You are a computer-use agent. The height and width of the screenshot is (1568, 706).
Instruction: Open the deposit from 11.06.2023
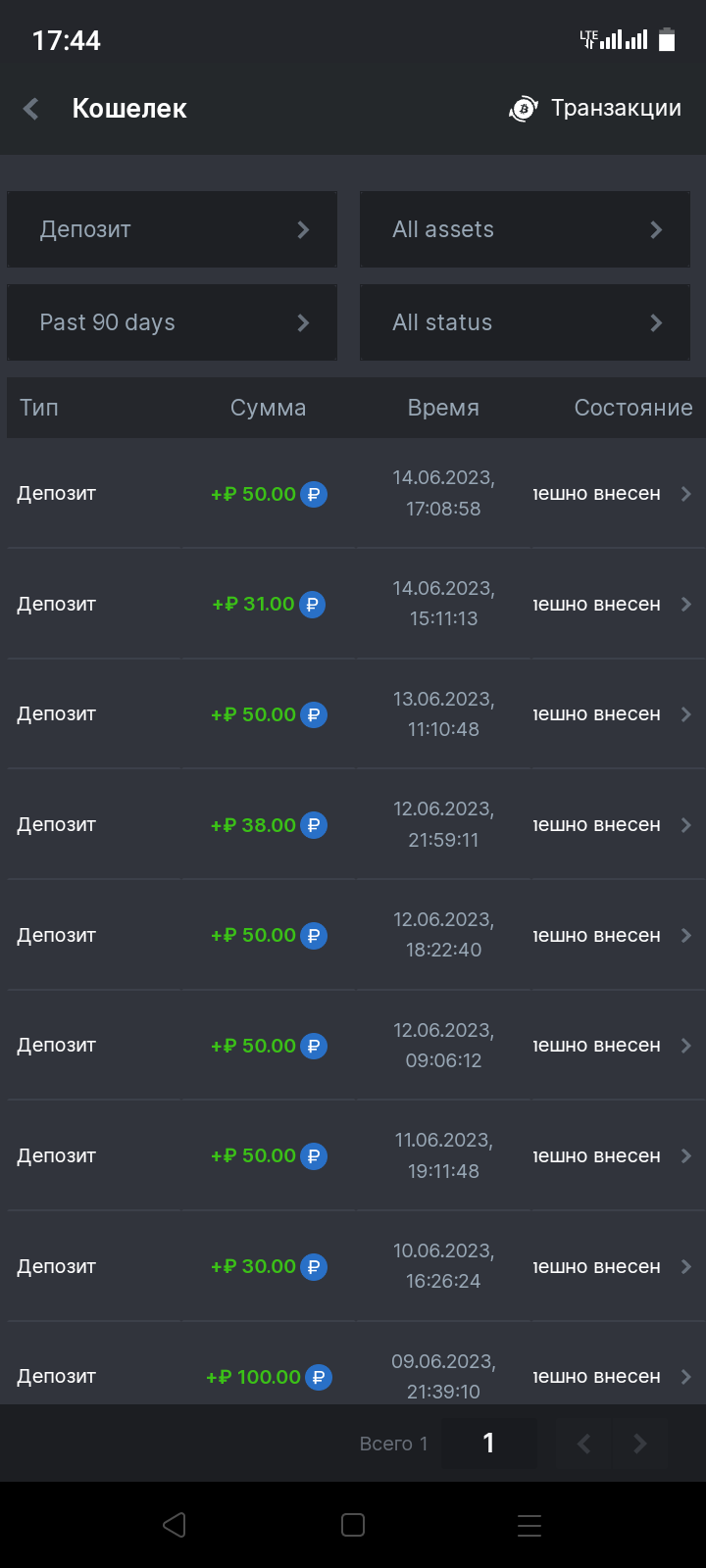tap(353, 1155)
